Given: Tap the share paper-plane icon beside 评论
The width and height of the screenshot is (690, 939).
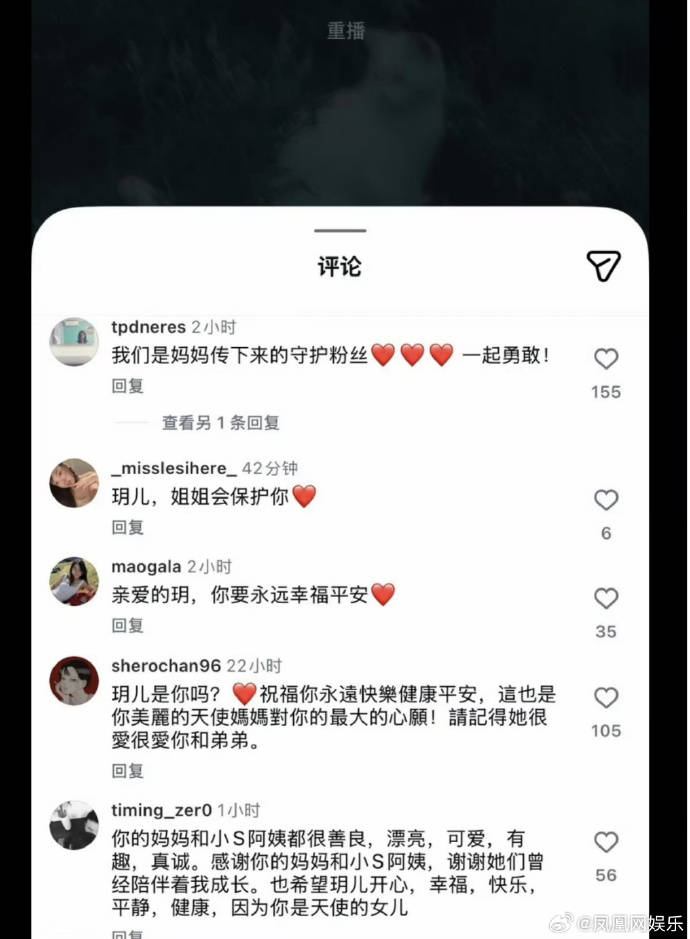Looking at the screenshot, I should (x=603, y=266).
